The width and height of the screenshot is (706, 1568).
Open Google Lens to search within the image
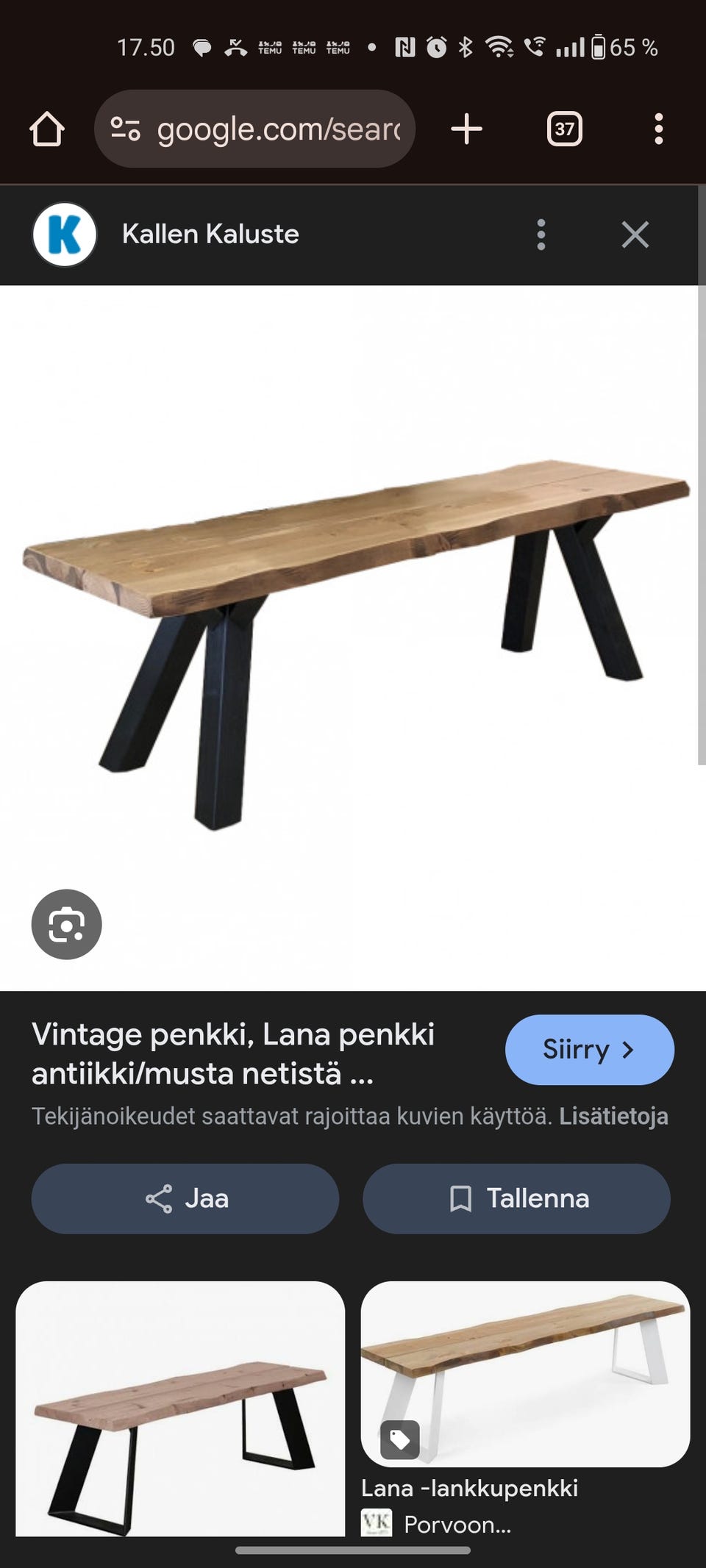coord(67,924)
